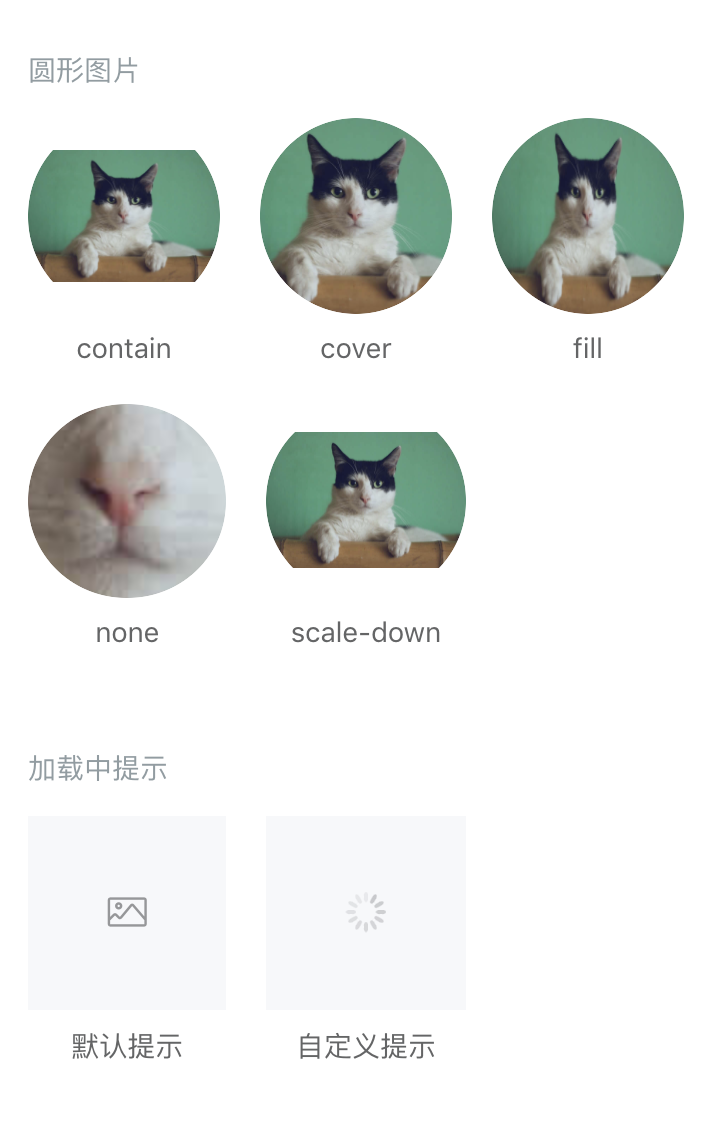This screenshot has width=712, height=1132.
Task: Open the round image labeled cover
Action: [356, 216]
